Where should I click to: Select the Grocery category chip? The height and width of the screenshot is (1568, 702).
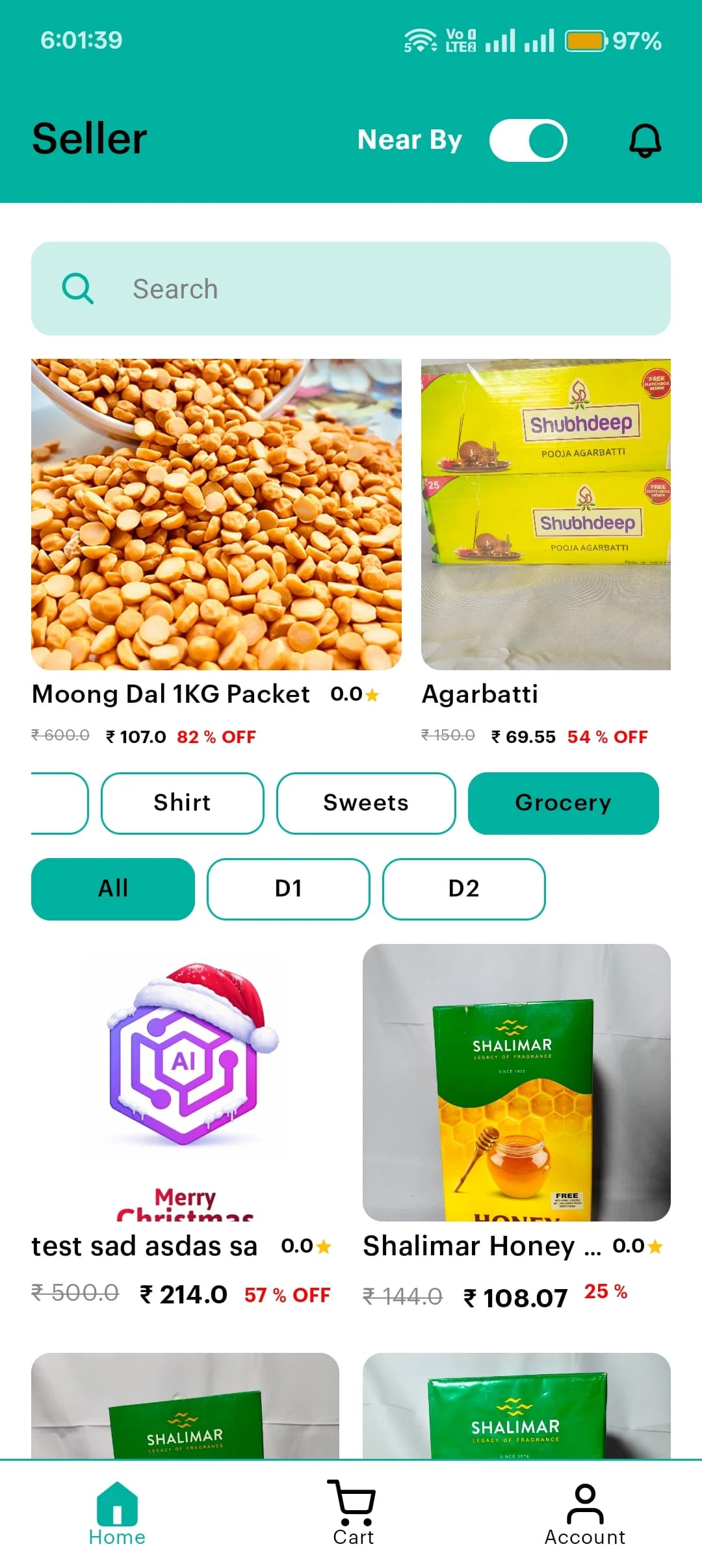point(563,803)
